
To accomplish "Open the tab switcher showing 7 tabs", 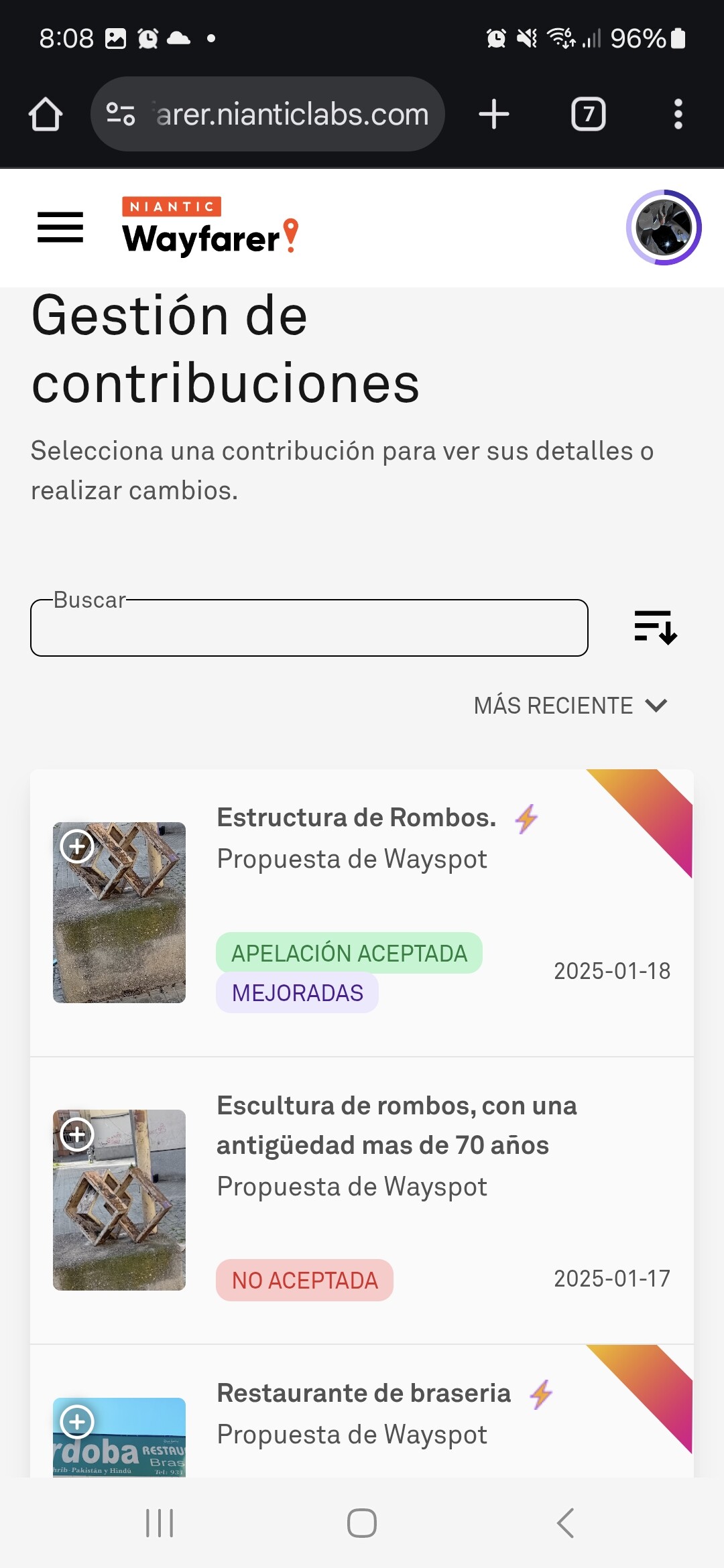I will 589,114.
